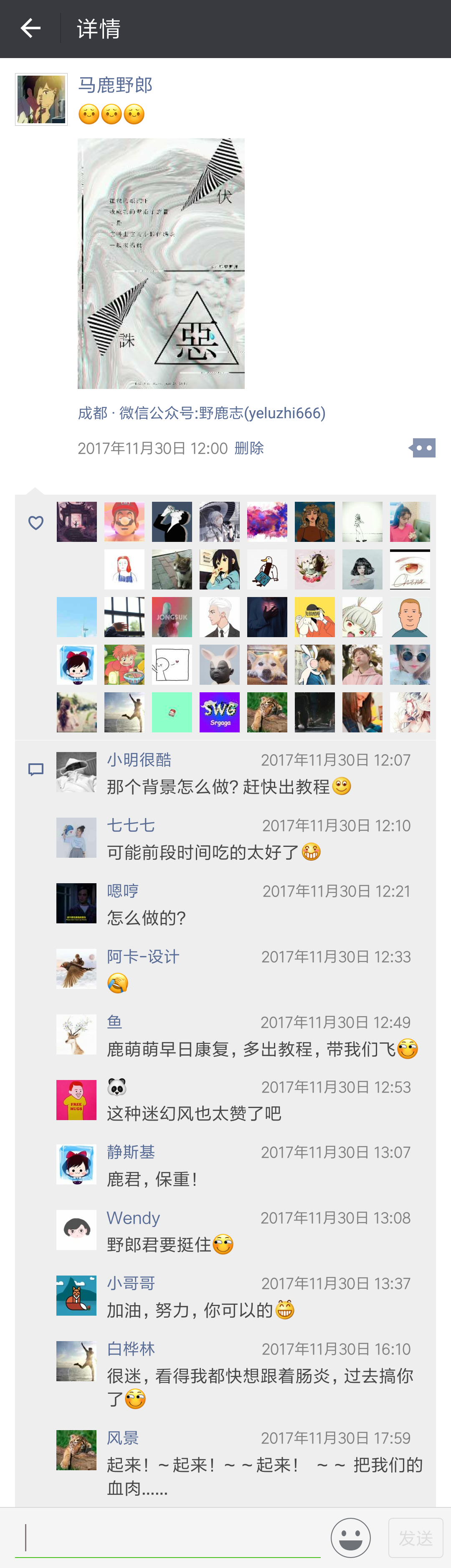Open 静斯基's profile name

tap(130, 1152)
